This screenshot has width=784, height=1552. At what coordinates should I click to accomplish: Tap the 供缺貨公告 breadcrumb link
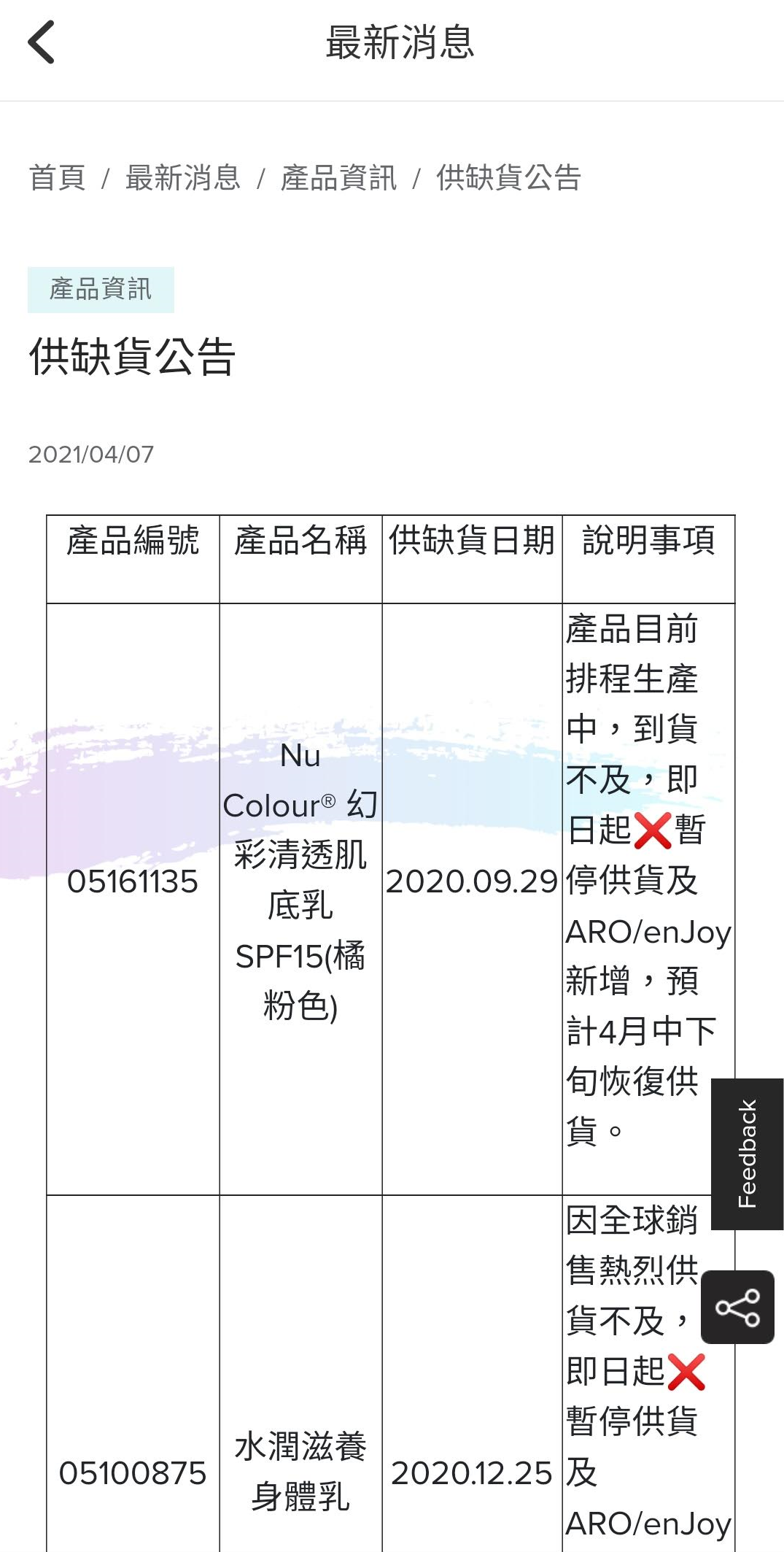tap(508, 178)
